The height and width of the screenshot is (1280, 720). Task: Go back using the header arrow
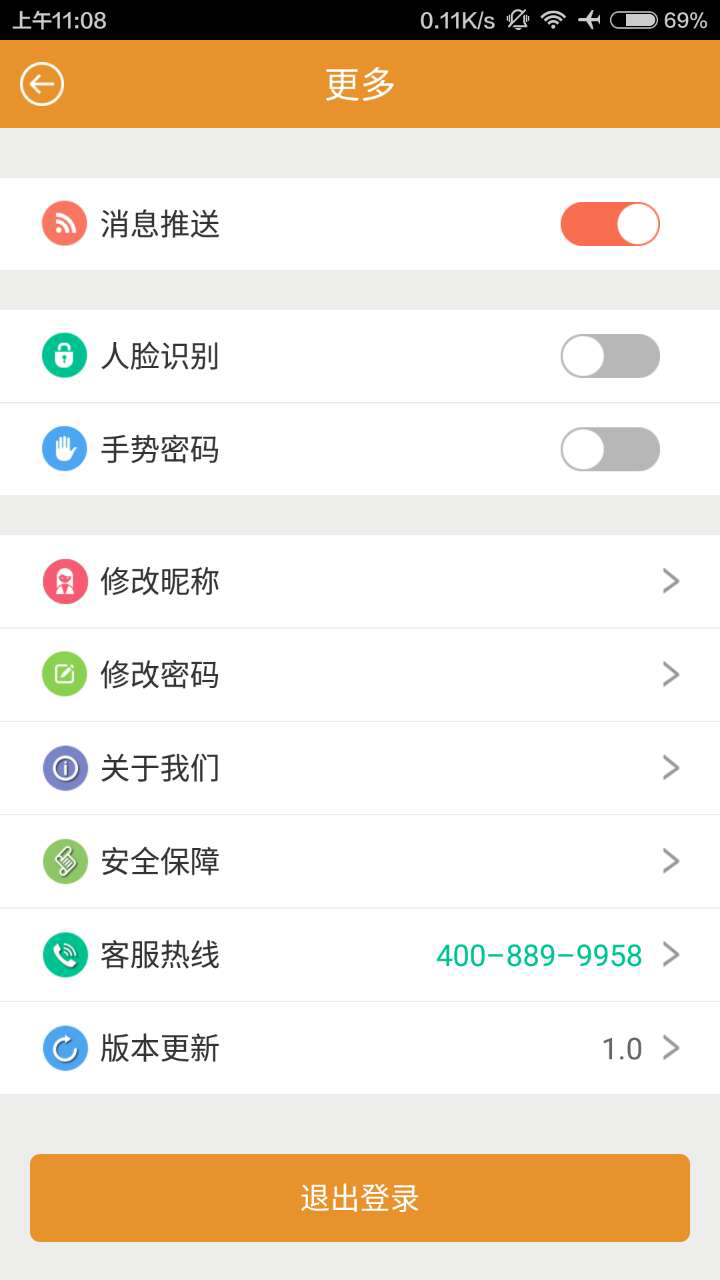coord(42,84)
